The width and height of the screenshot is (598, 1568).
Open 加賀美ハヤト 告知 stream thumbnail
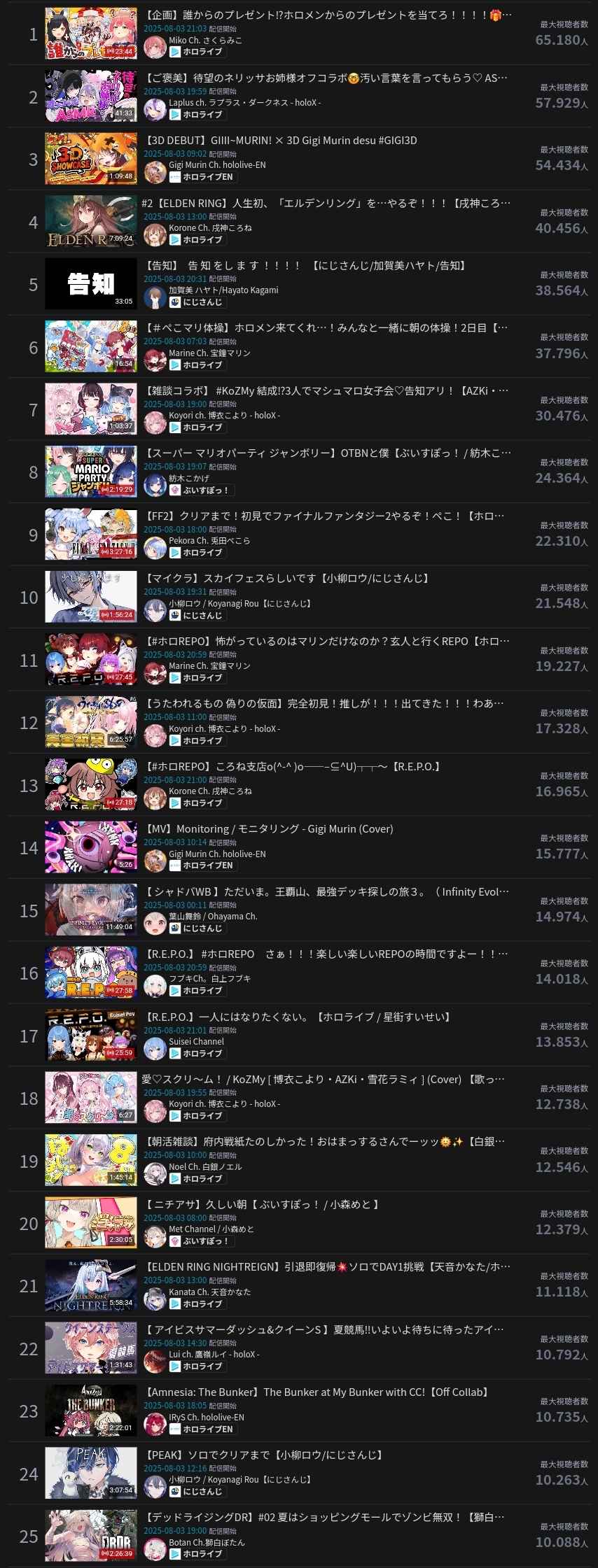pyautogui.click(x=90, y=284)
